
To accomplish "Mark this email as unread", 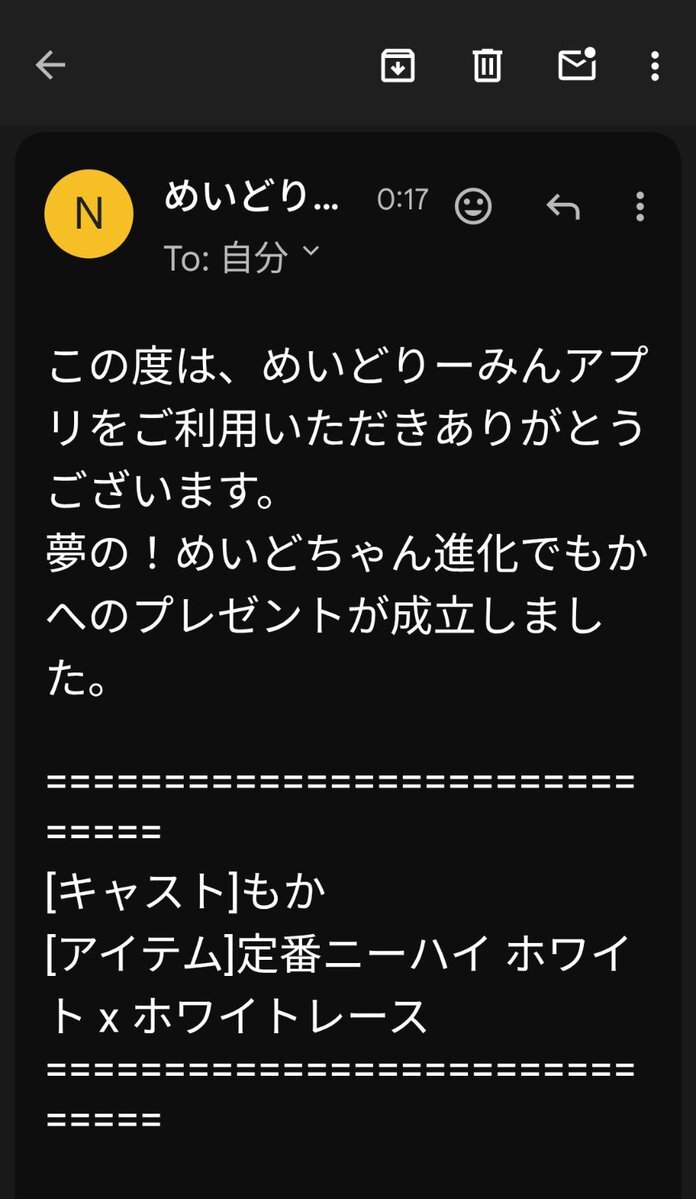I will 577,65.
